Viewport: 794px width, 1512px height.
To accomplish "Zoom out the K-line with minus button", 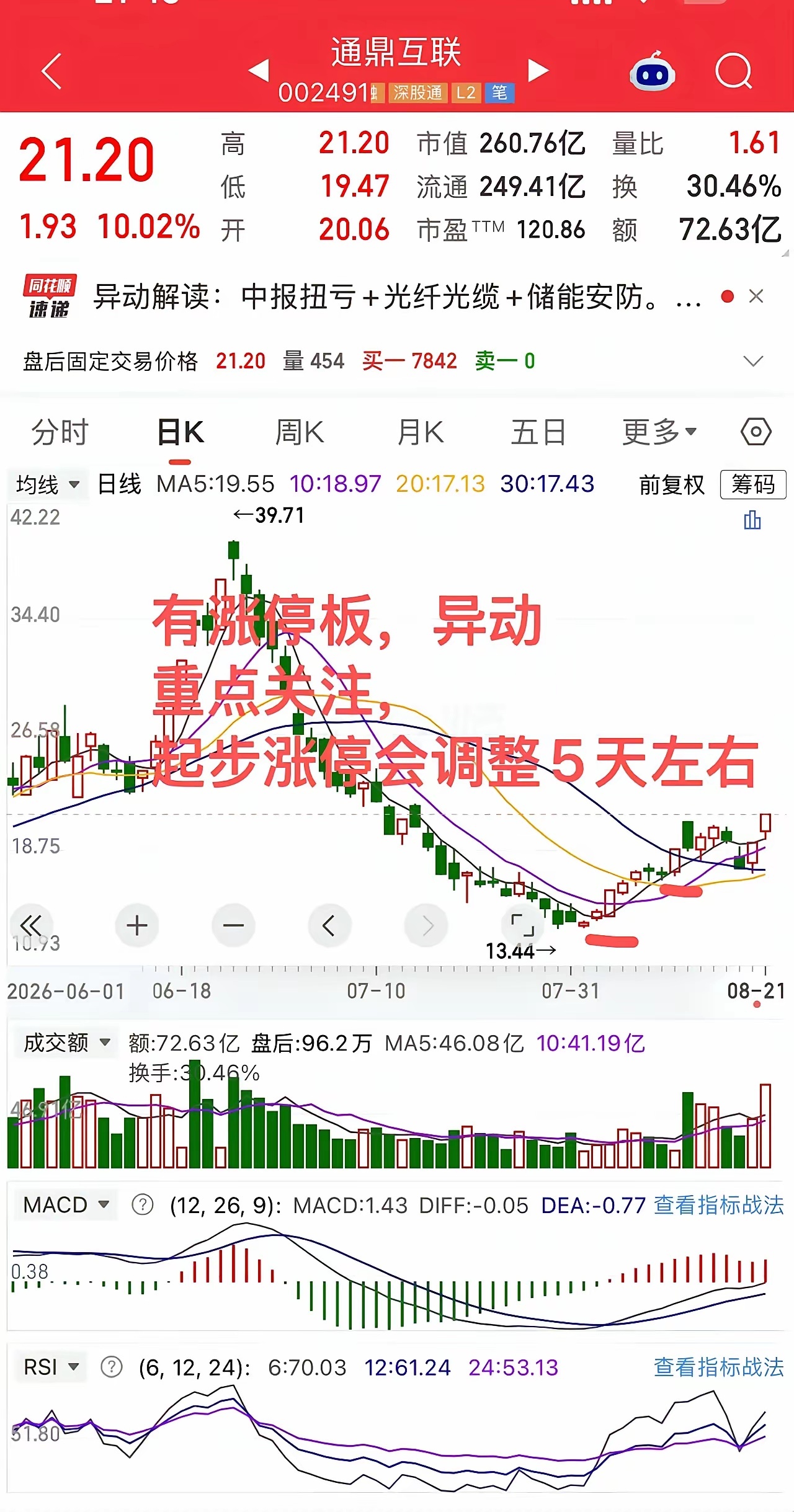I will 233,926.
